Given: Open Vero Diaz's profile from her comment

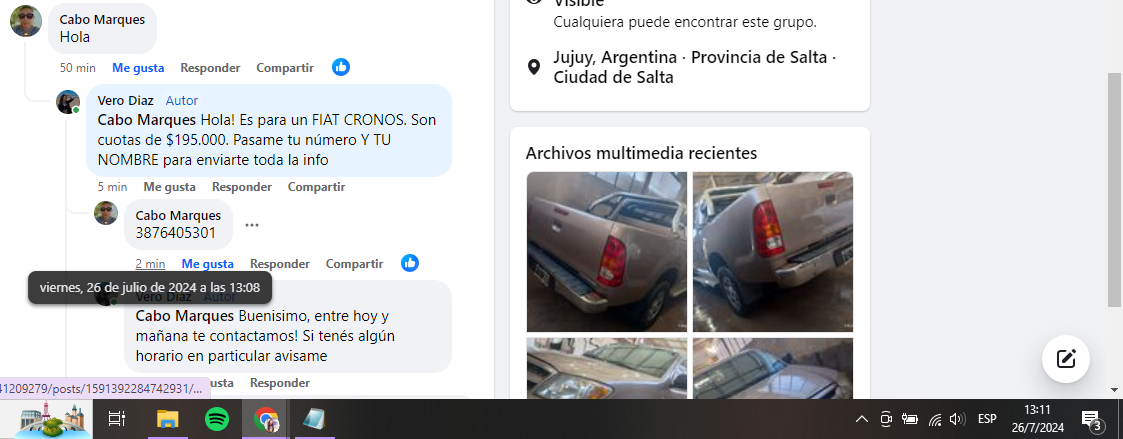Looking at the screenshot, I should coord(117,100).
